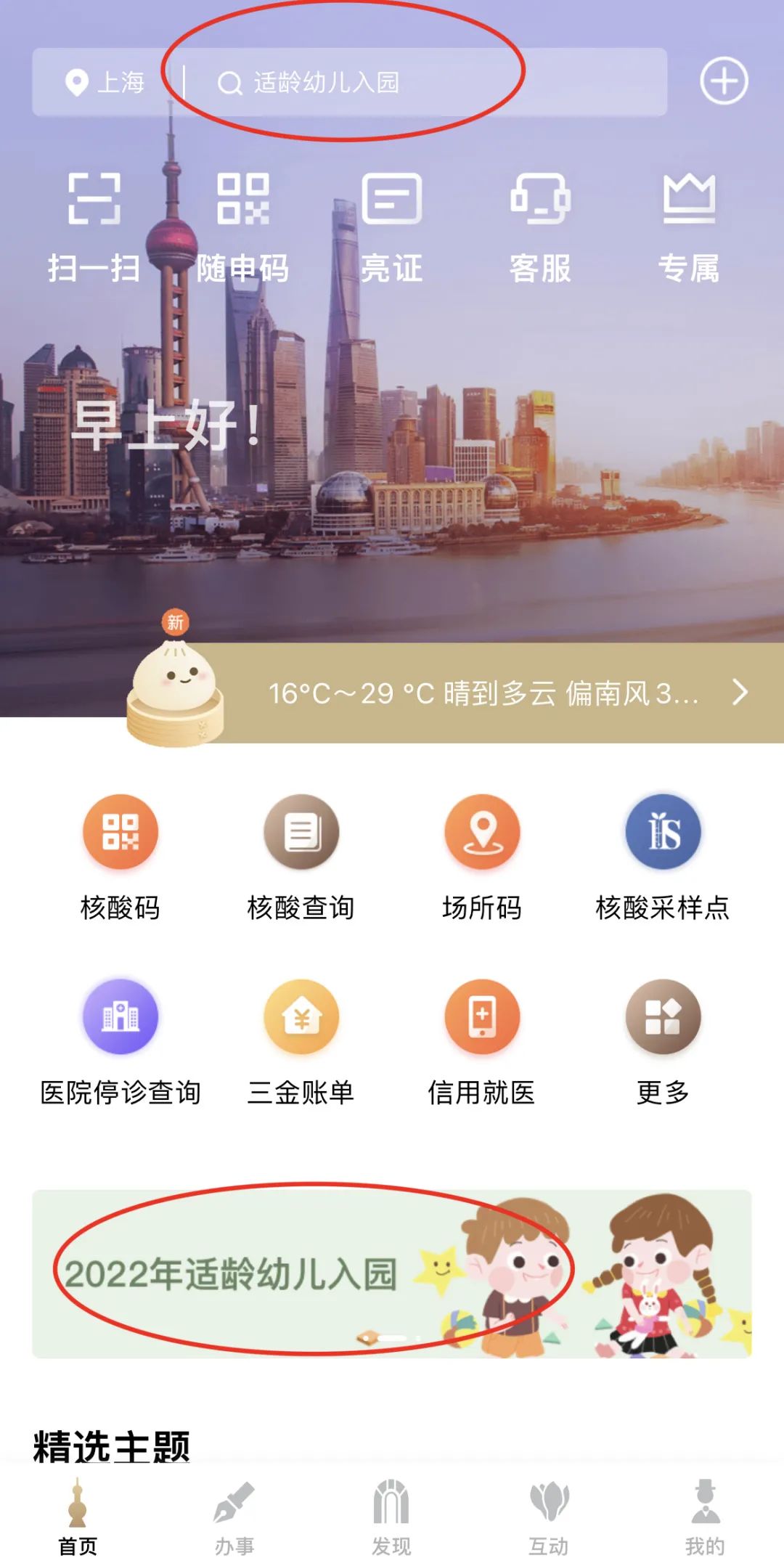Image resolution: width=784 pixels, height=1566 pixels.
Task: Change the city from 上海
Action: tap(106, 82)
